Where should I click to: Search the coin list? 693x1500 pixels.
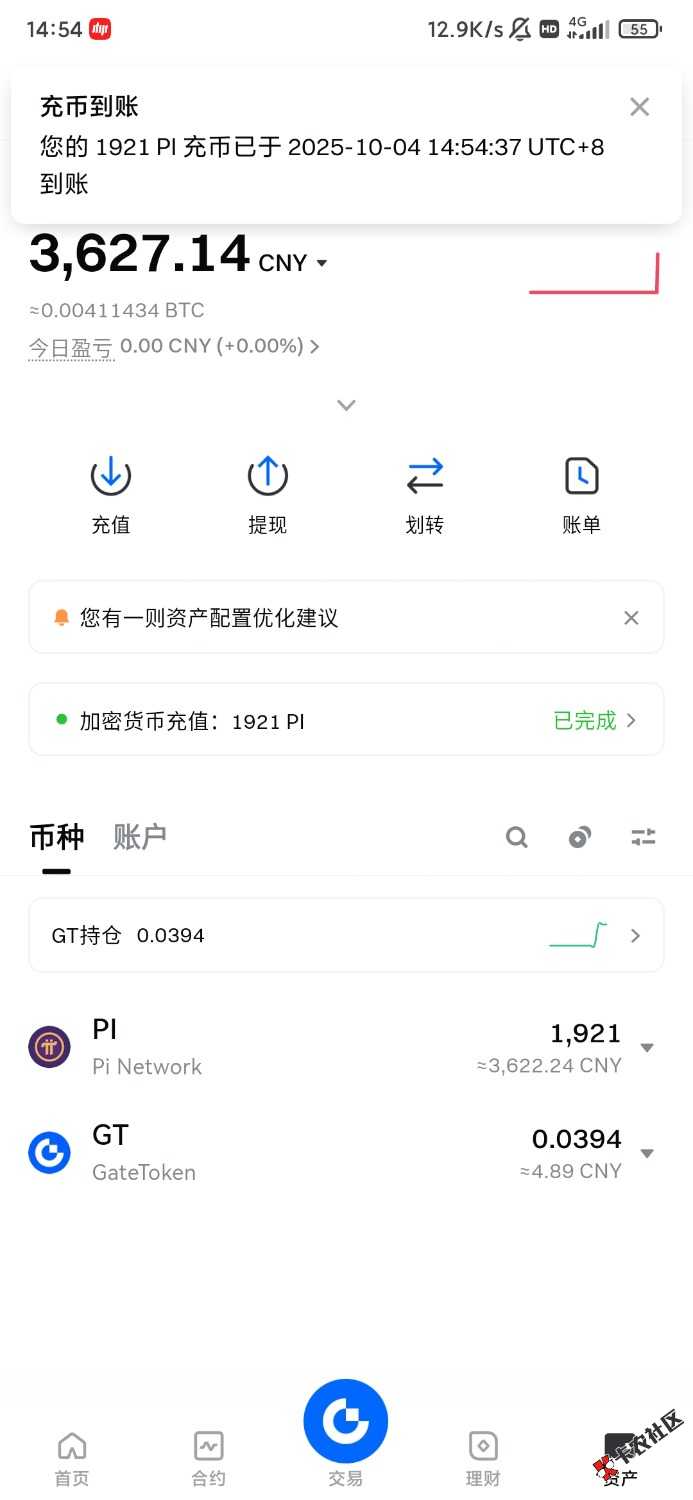coord(517,838)
